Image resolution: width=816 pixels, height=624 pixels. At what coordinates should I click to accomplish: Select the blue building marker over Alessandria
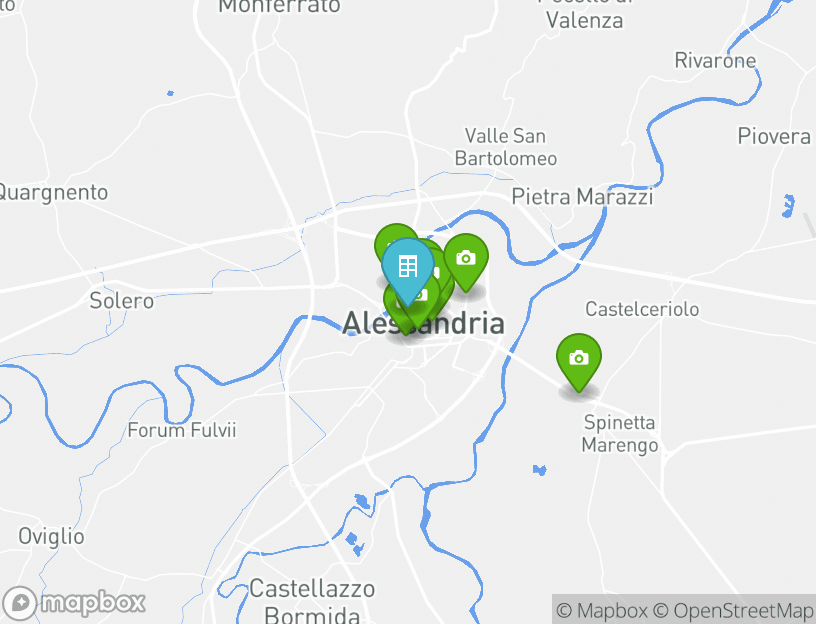[x=407, y=267]
